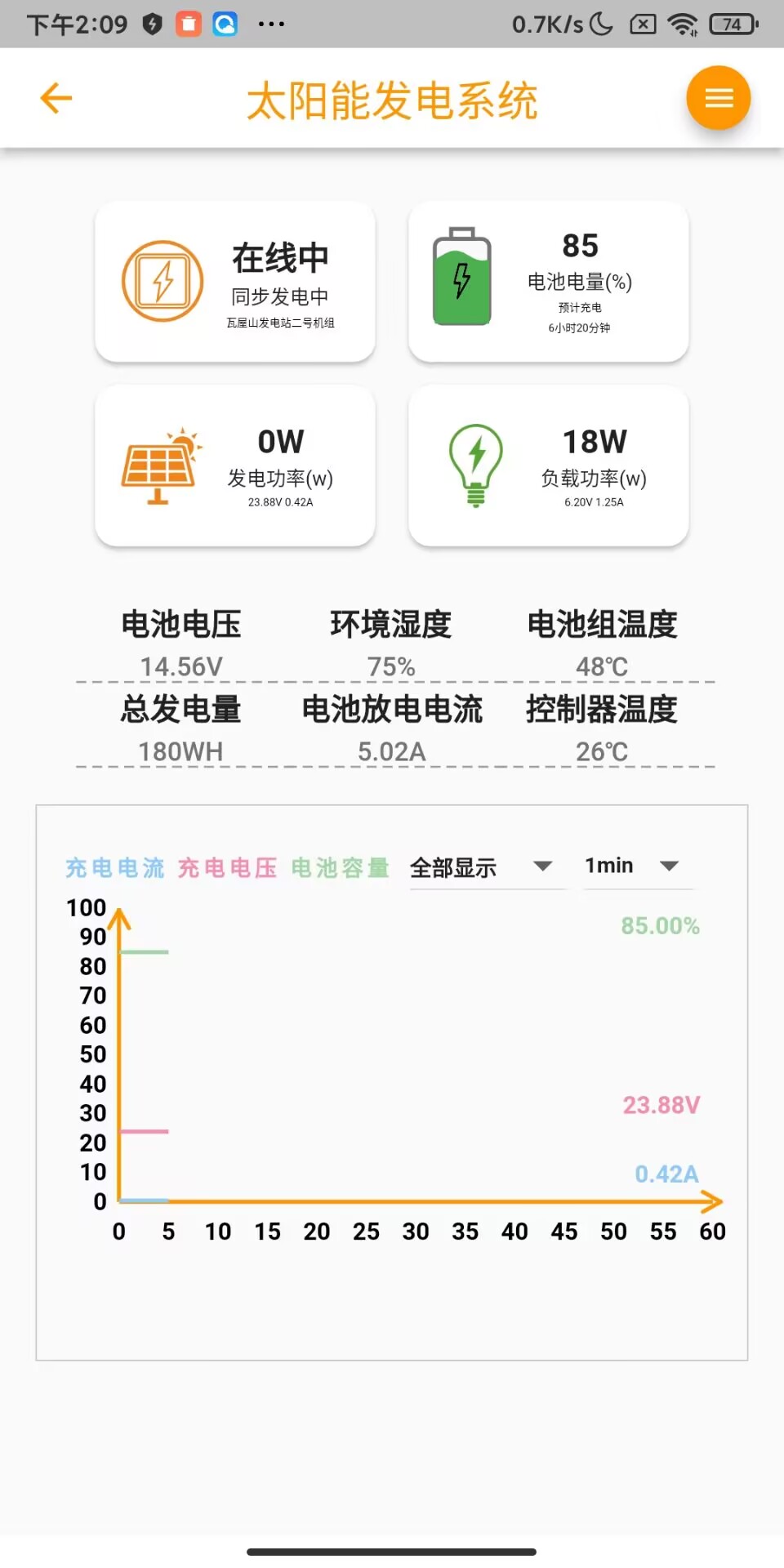Click the power/lightning icon on the 在线中 card
This screenshot has width=784, height=1568.
tap(162, 280)
